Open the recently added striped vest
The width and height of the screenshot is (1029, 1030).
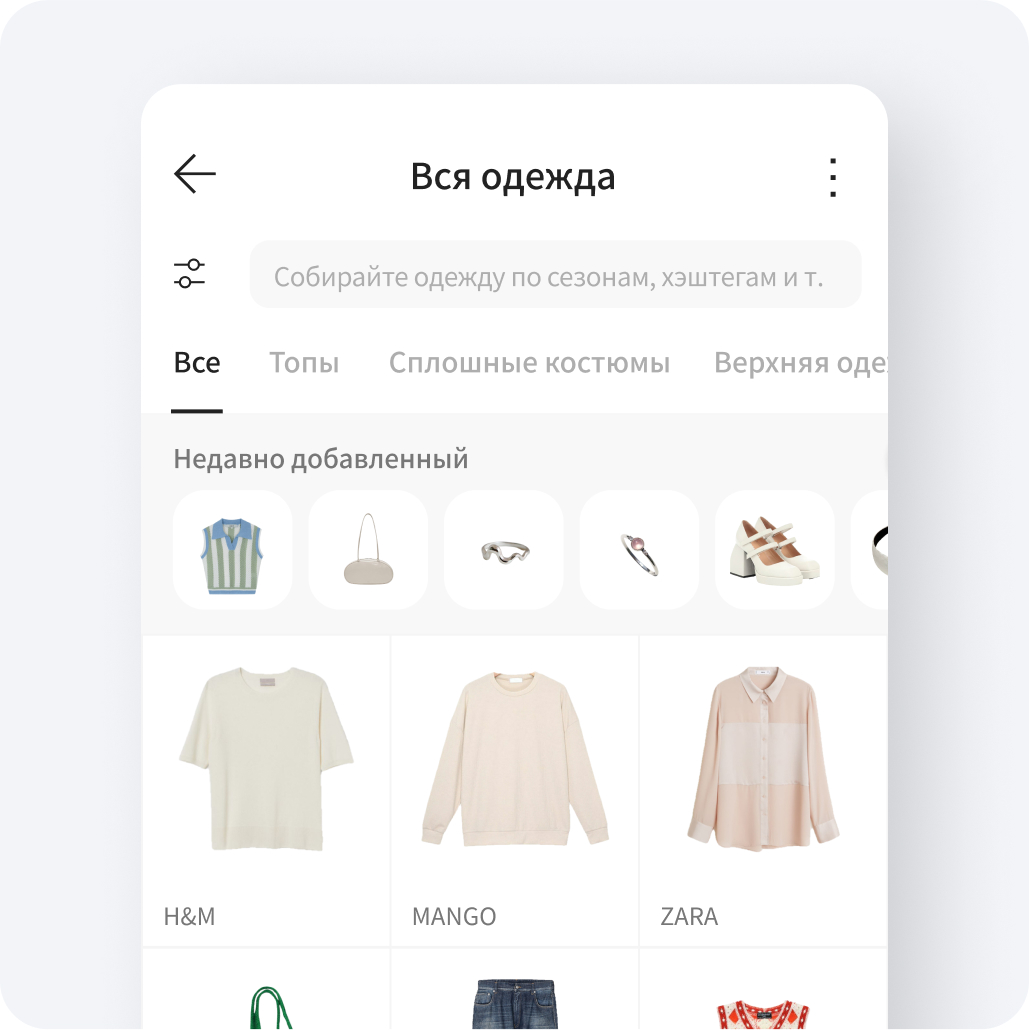click(x=232, y=550)
